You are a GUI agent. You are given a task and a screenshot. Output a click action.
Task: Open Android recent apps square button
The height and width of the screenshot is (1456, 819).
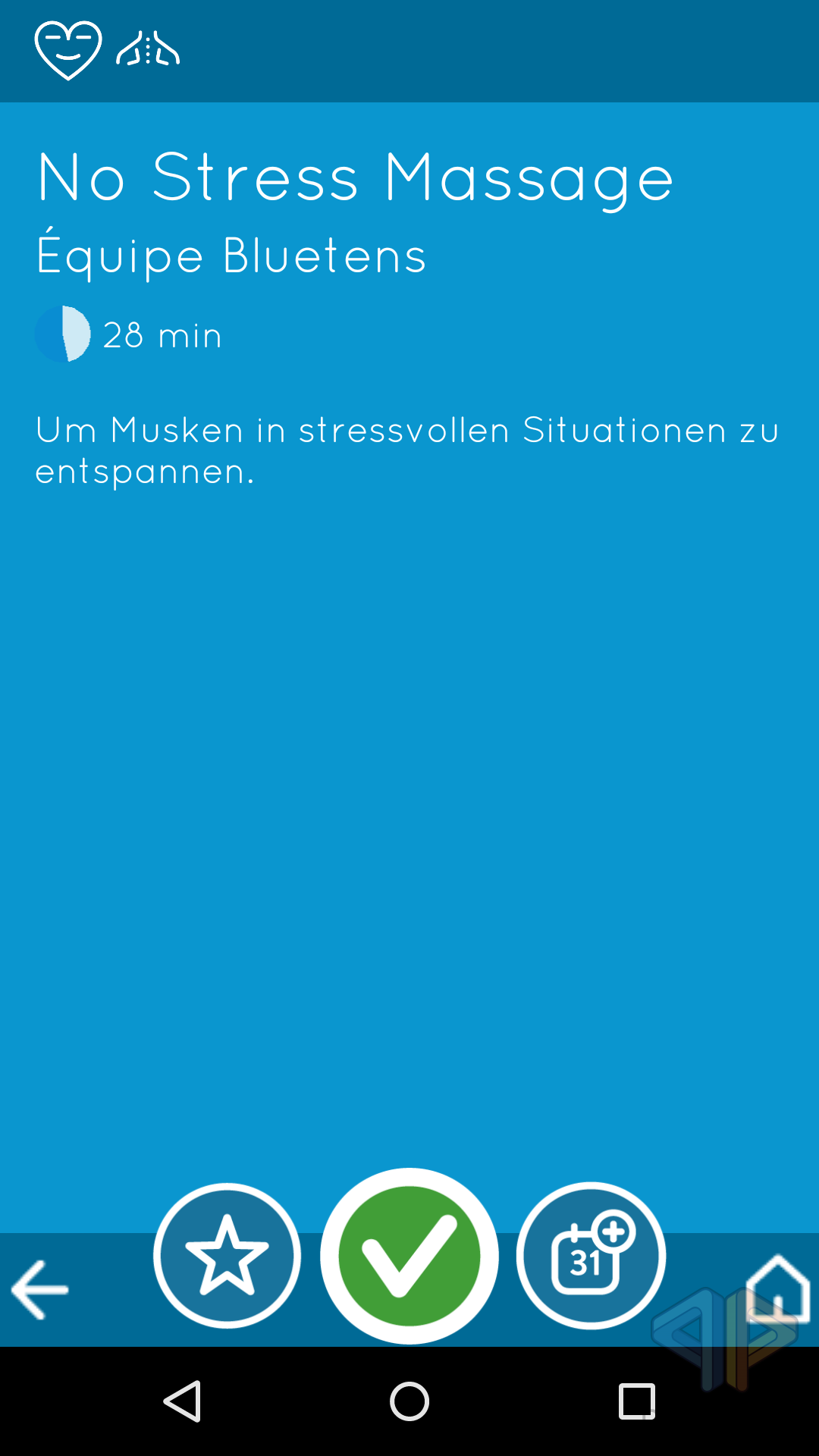[x=637, y=1401]
